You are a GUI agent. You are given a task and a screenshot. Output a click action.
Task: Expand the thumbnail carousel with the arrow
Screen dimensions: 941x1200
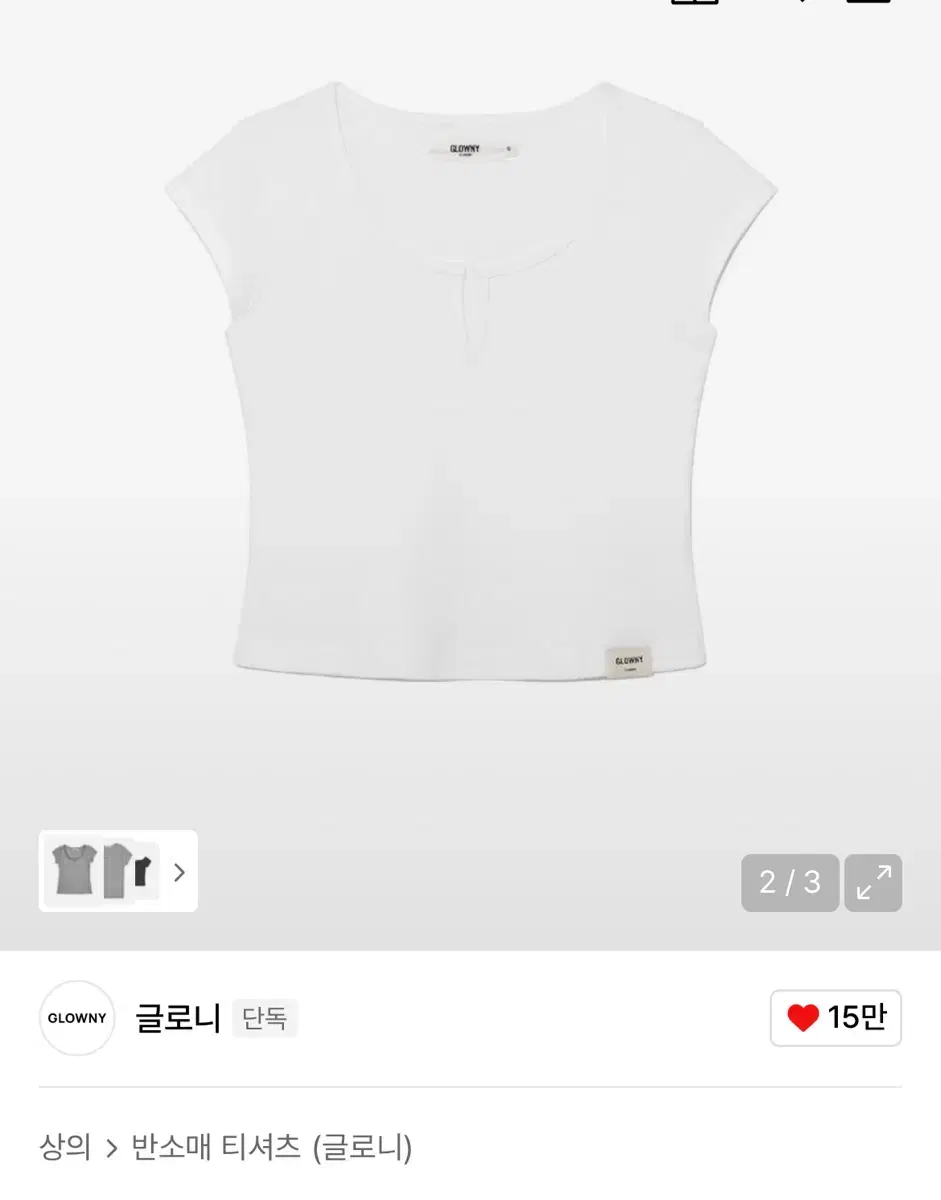pyautogui.click(x=179, y=872)
